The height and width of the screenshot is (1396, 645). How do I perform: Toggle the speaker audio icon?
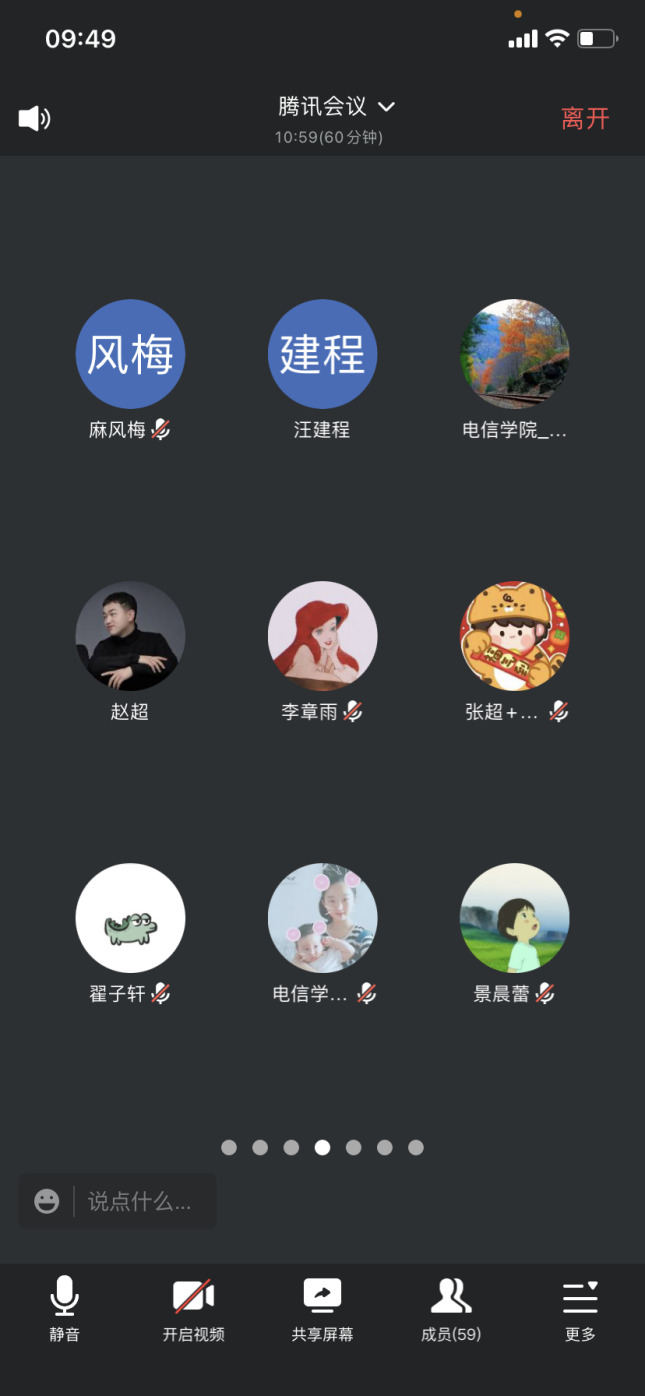click(34, 119)
